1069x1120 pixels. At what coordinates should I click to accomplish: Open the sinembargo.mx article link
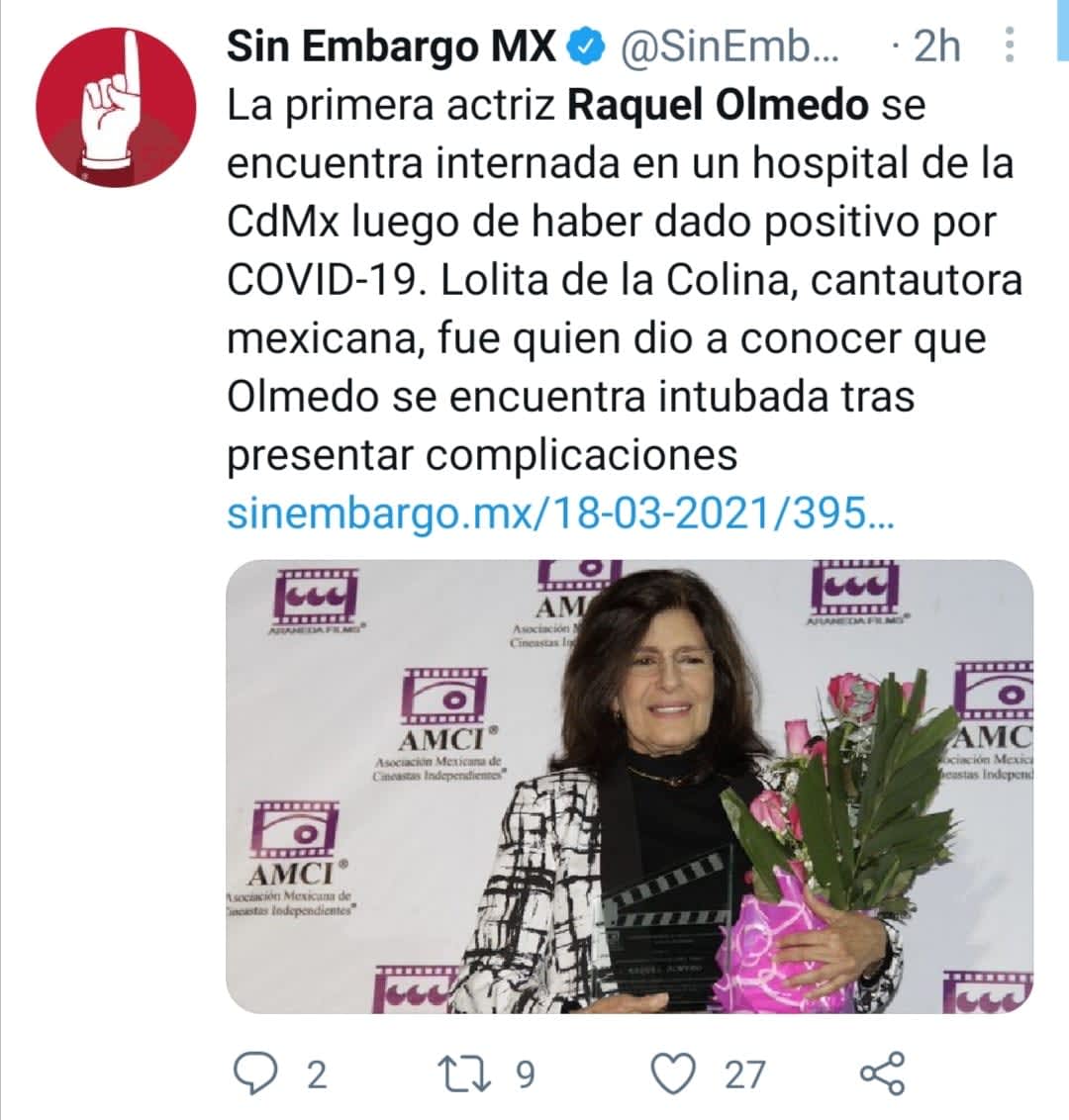coord(559,514)
